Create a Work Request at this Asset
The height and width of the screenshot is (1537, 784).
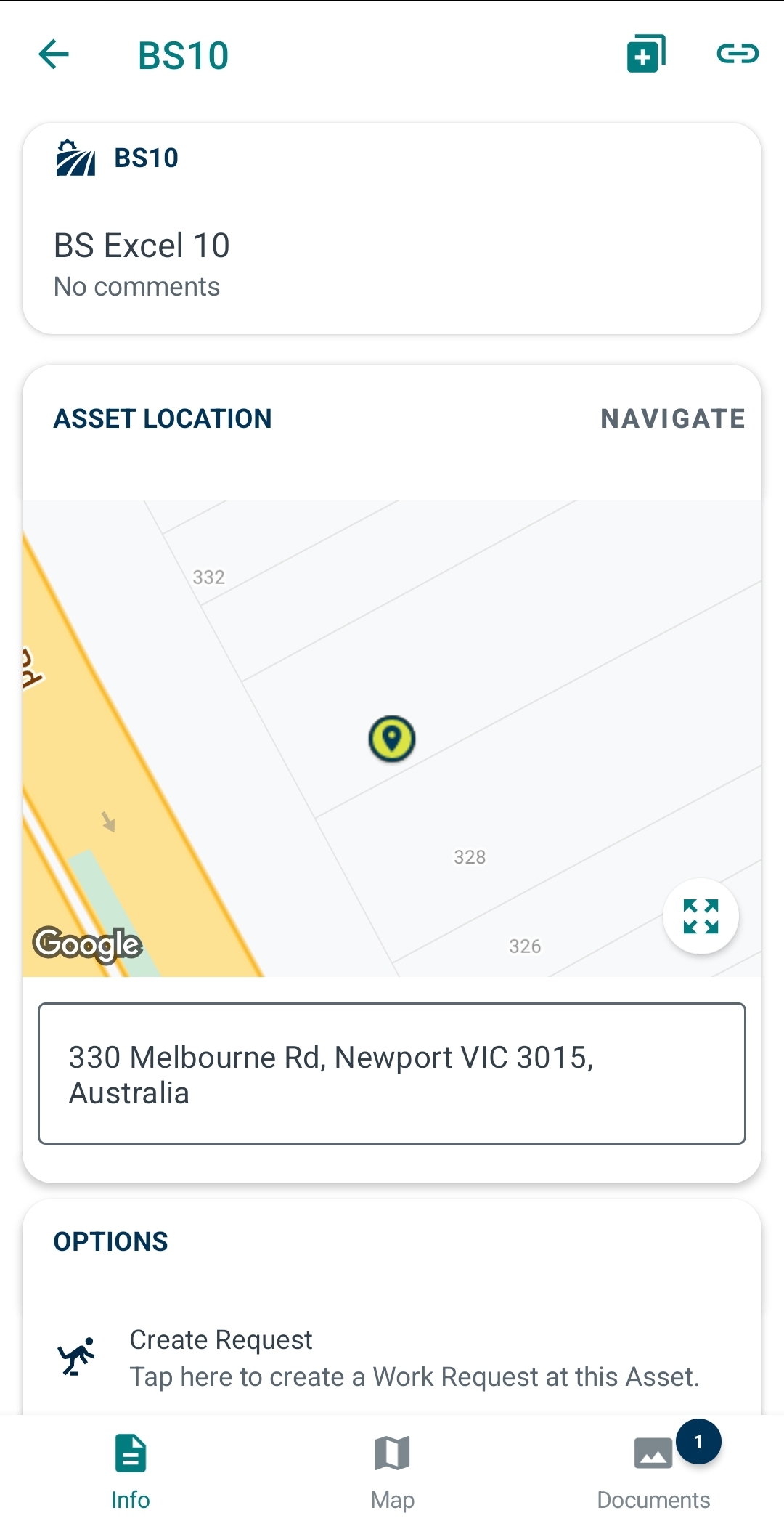click(x=392, y=1358)
